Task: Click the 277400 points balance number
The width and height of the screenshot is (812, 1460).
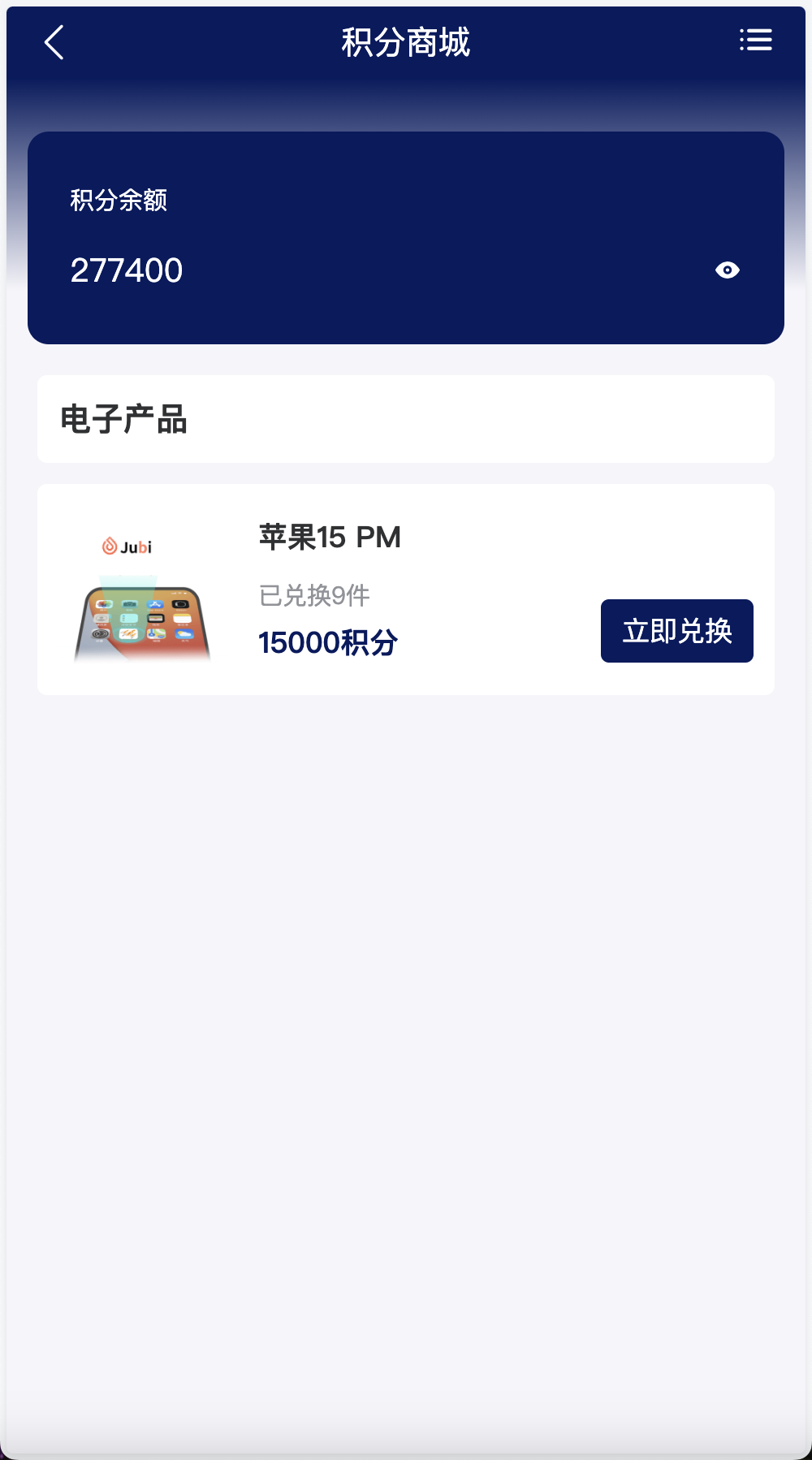Action: (126, 270)
